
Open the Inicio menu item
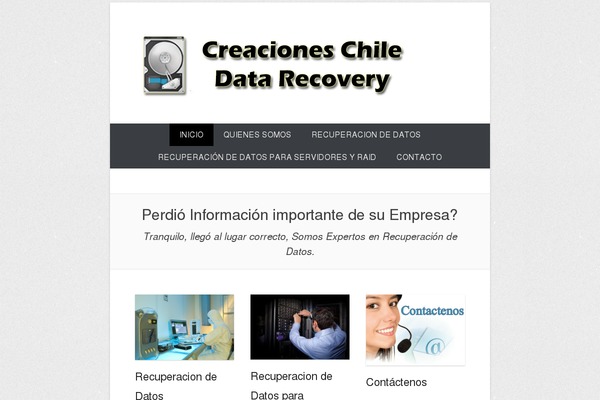[191, 134]
